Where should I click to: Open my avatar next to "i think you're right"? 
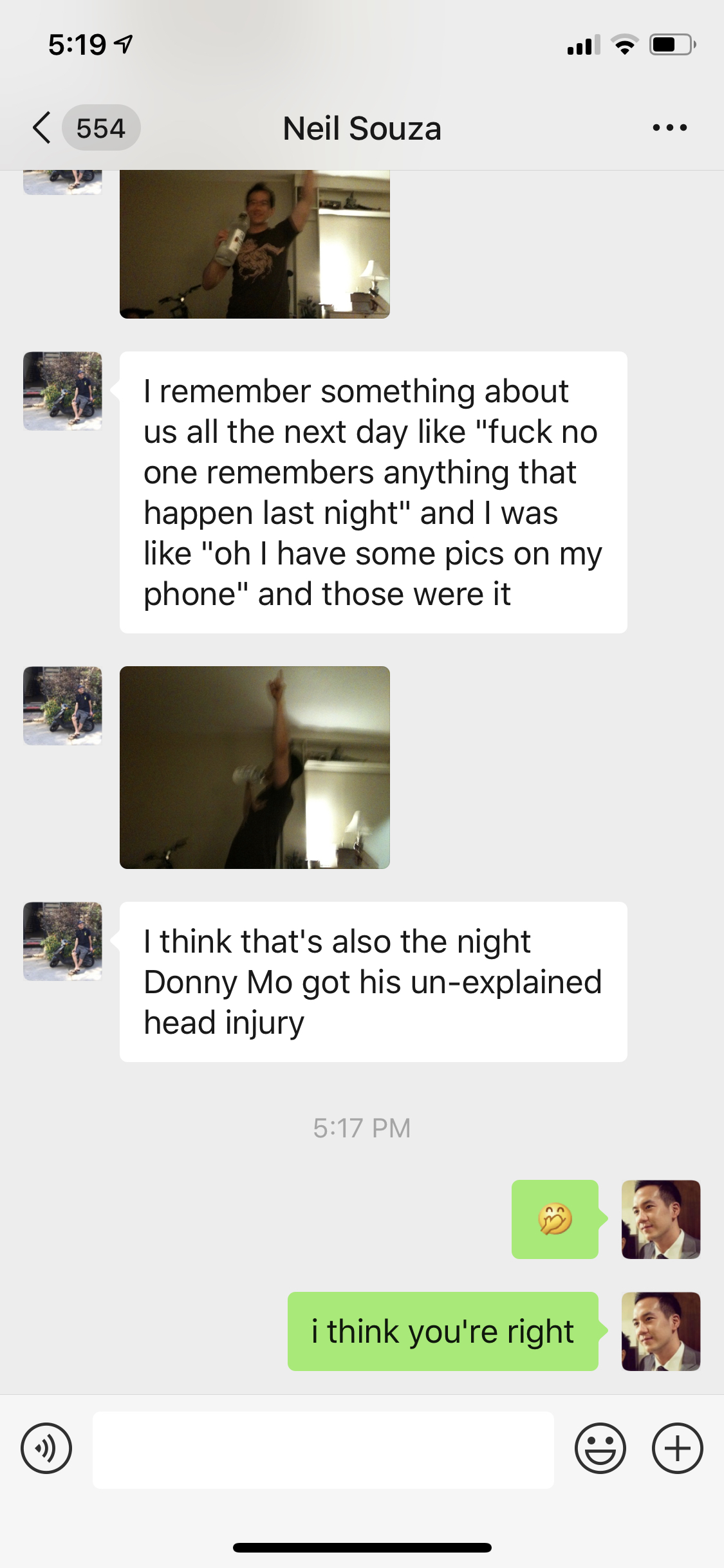coord(660,1331)
